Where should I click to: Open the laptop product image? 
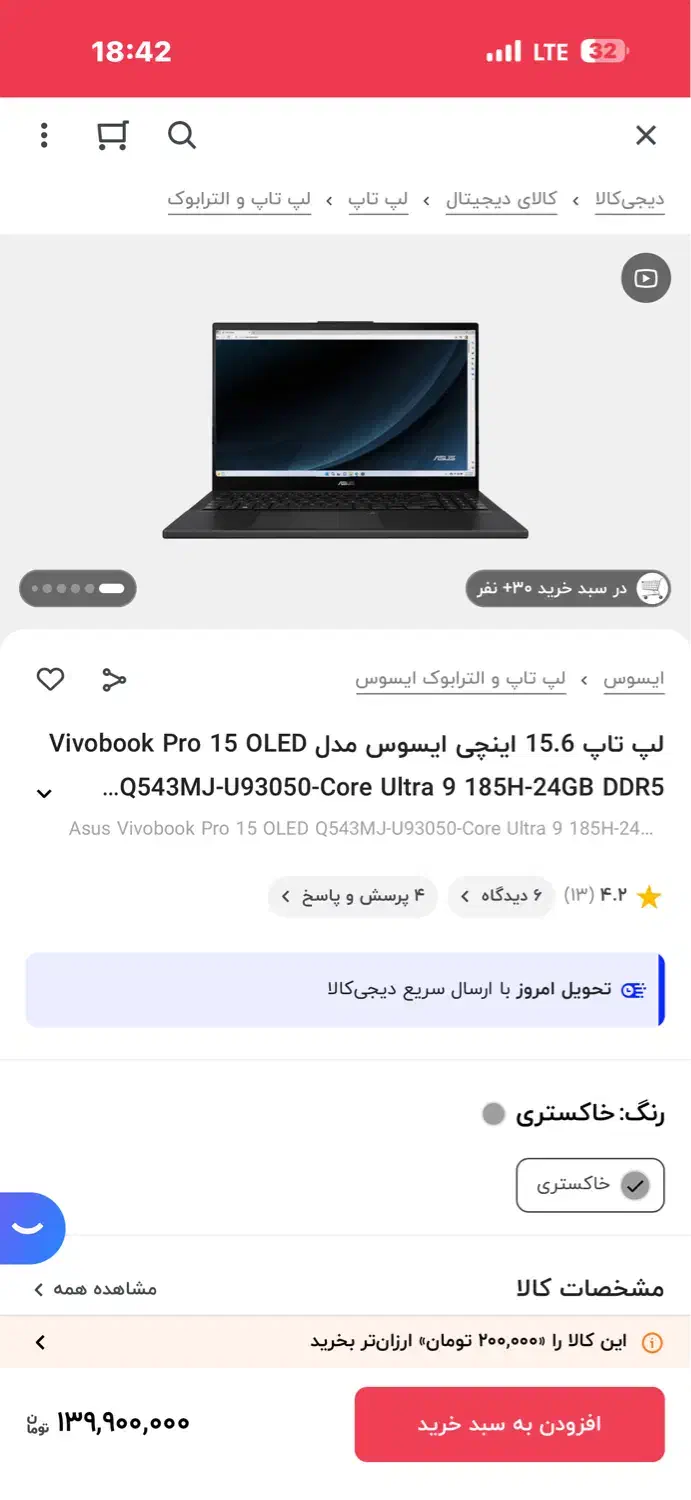pos(345,430)
